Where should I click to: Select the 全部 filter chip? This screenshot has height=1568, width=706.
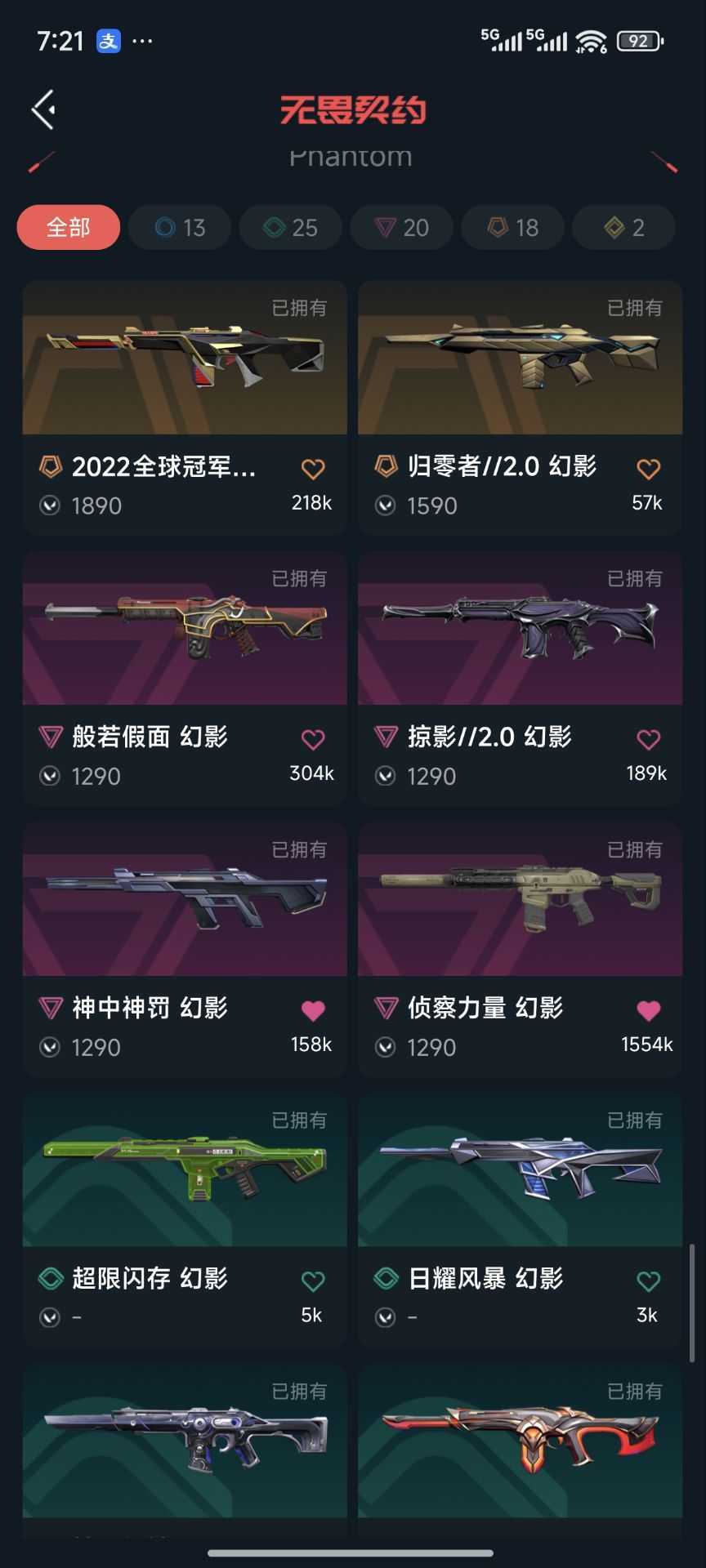pyautogui.click(x=69, y=227)
